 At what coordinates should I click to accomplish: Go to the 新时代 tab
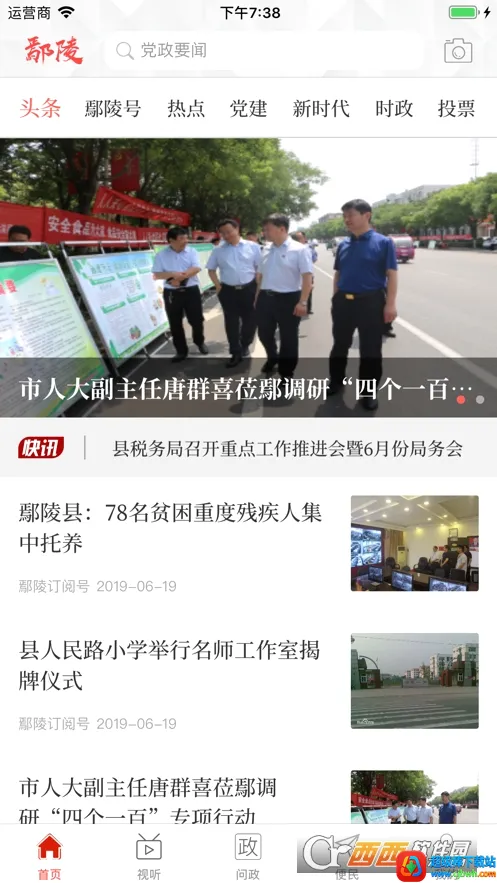click(321, 108)
